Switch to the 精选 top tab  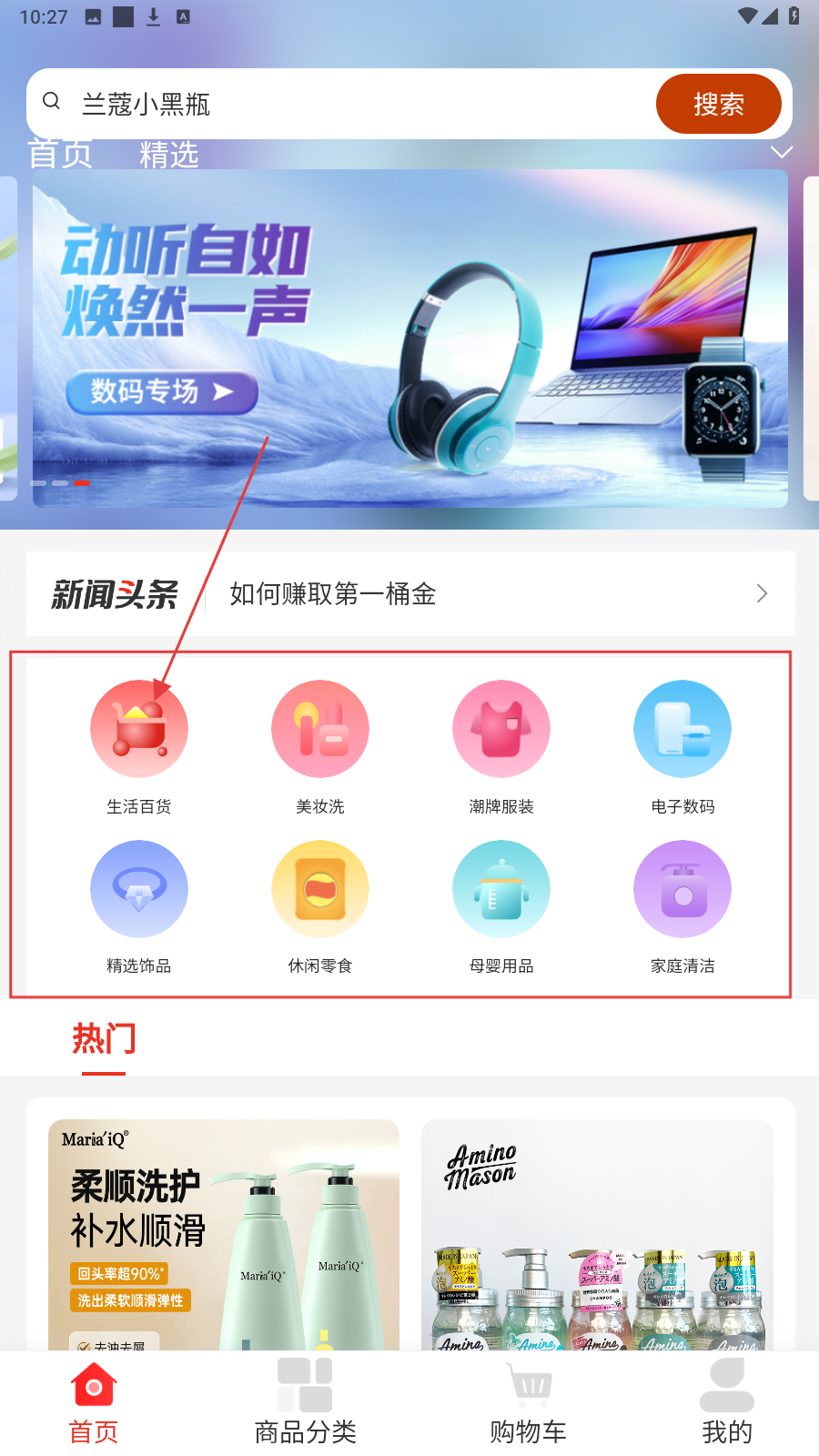point(168,155)
